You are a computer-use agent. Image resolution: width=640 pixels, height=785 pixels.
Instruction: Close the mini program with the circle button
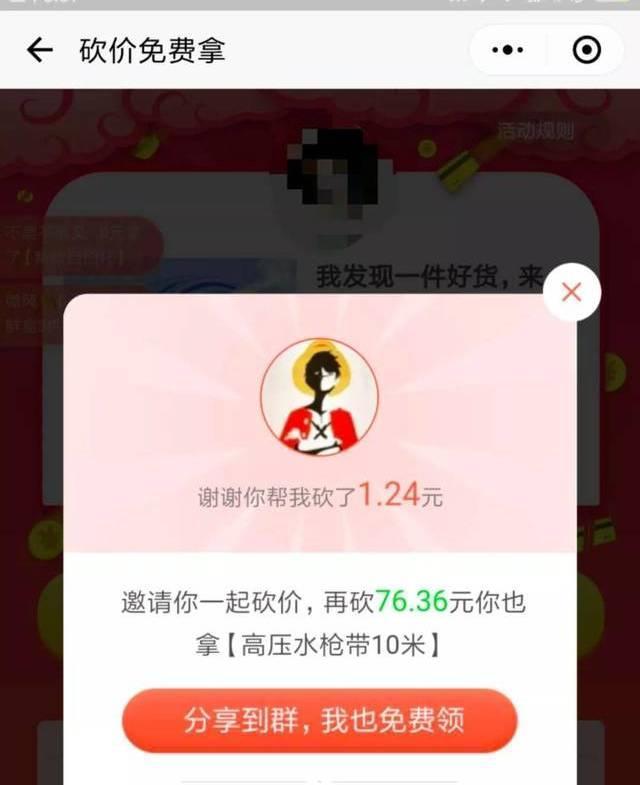586,50
